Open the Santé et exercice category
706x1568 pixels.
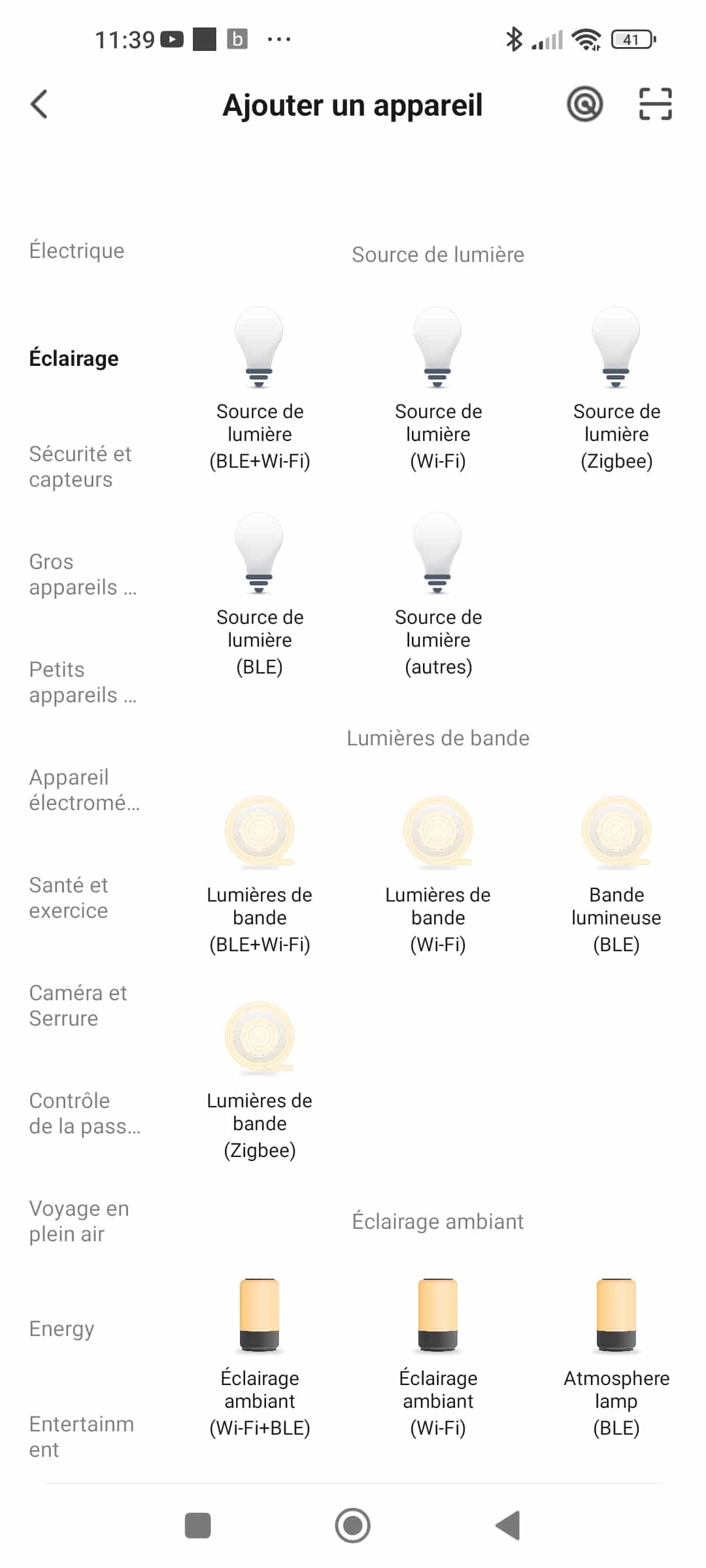pos(69,898)
